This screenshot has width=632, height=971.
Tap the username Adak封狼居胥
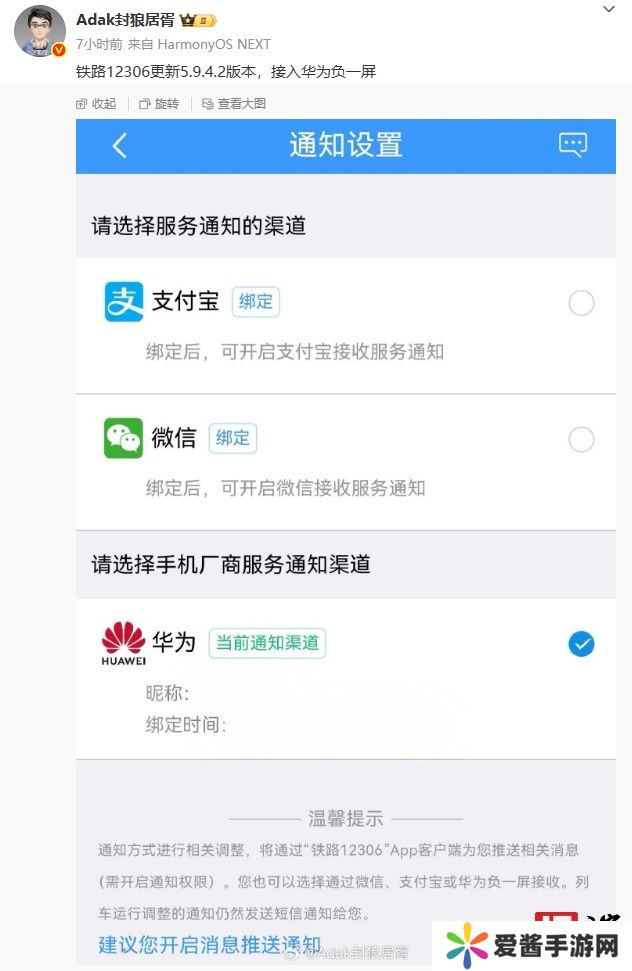coord(126,20)
